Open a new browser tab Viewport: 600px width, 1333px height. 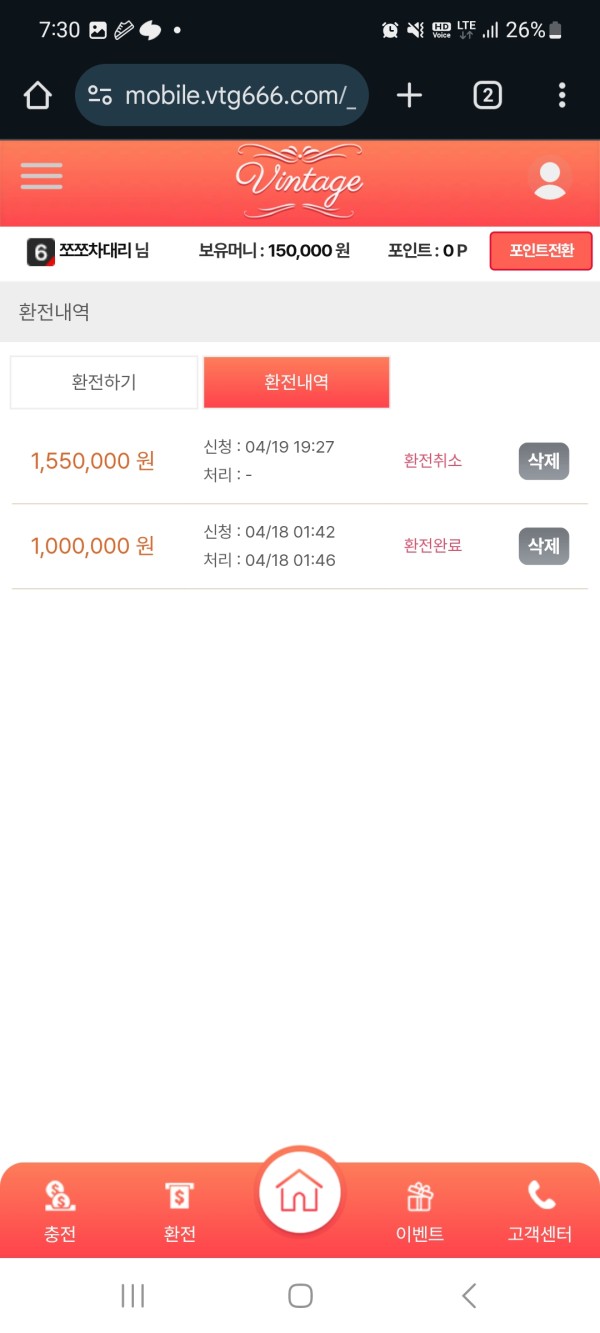[409, 96]
